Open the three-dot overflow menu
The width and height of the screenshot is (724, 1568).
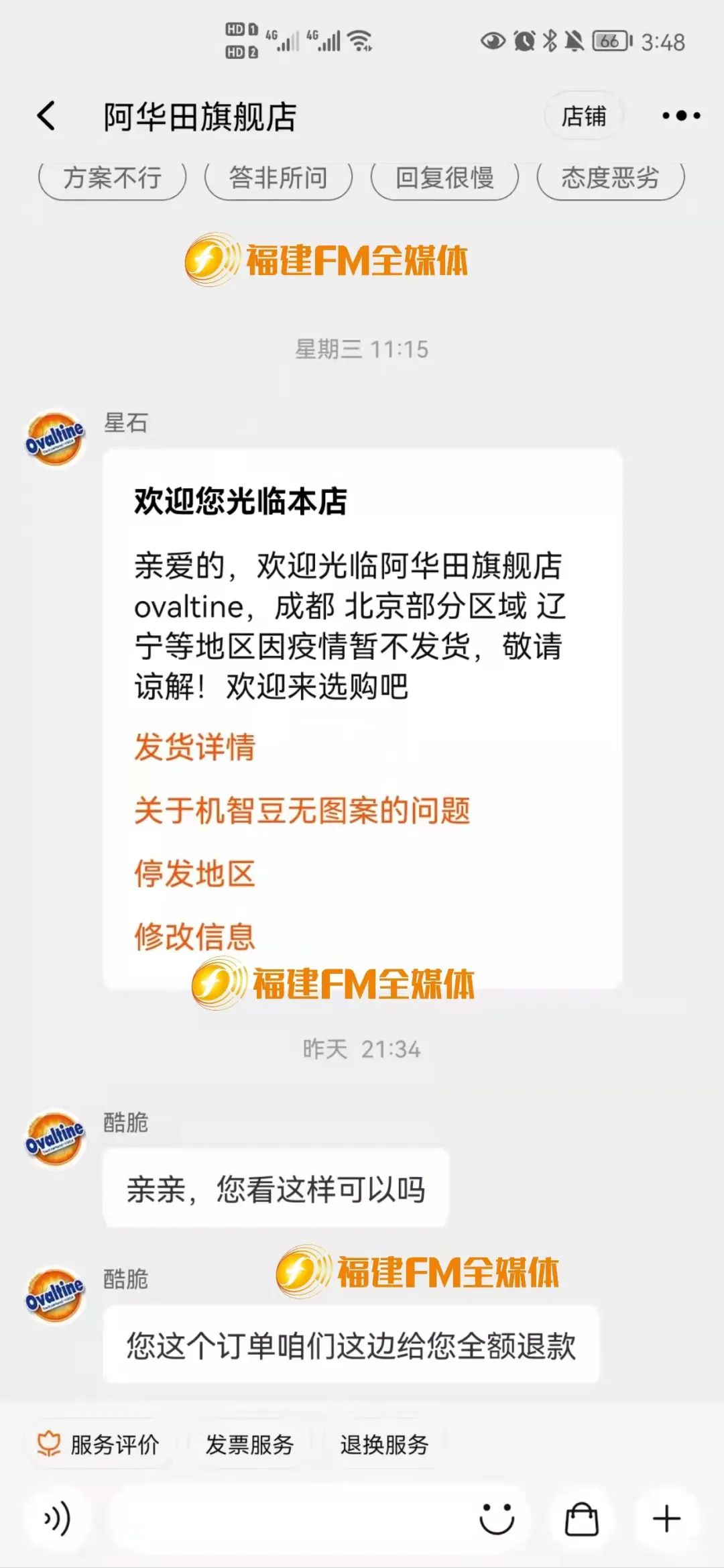681,116
